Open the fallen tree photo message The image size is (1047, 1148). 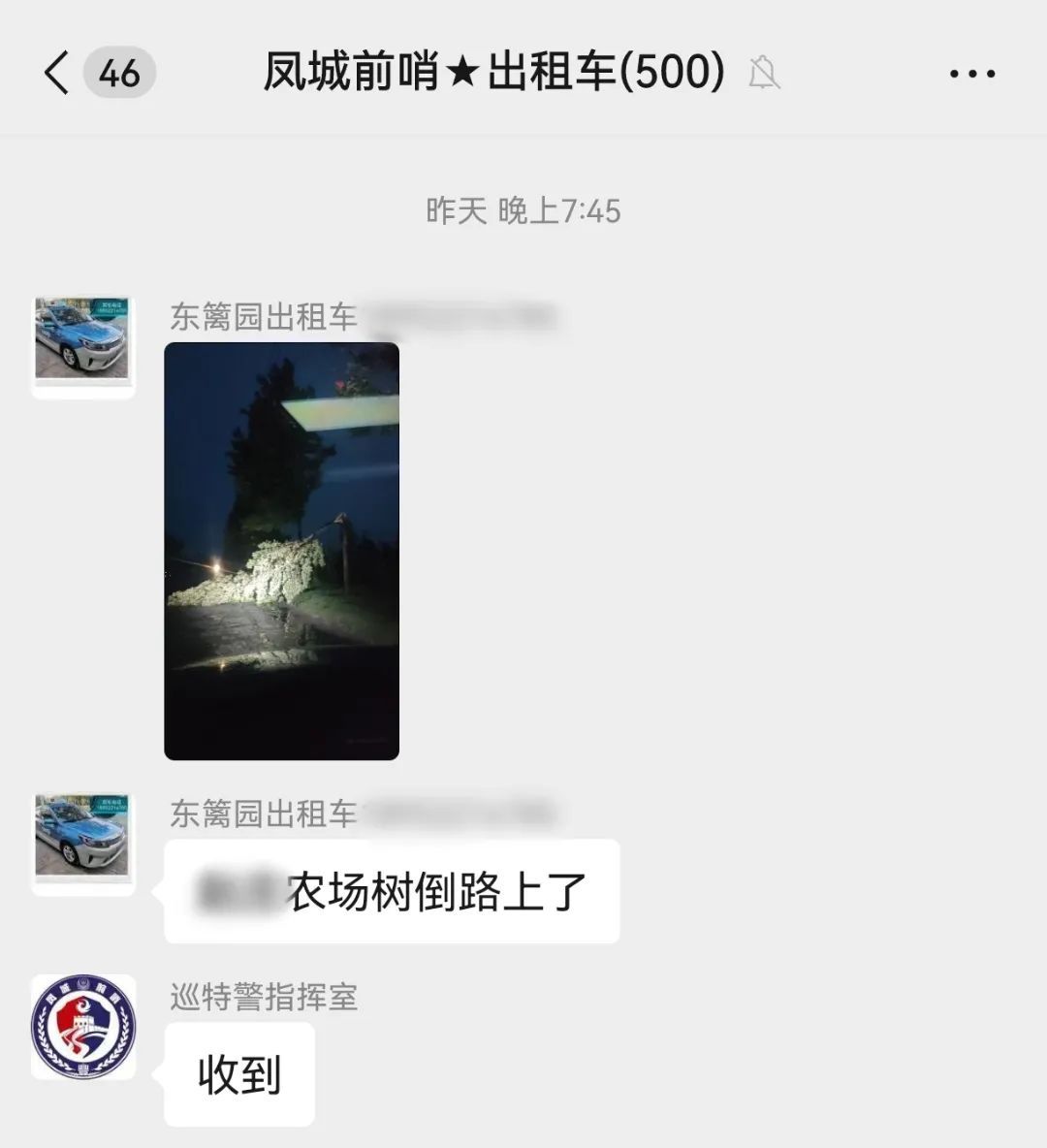(x=281, y=551)
